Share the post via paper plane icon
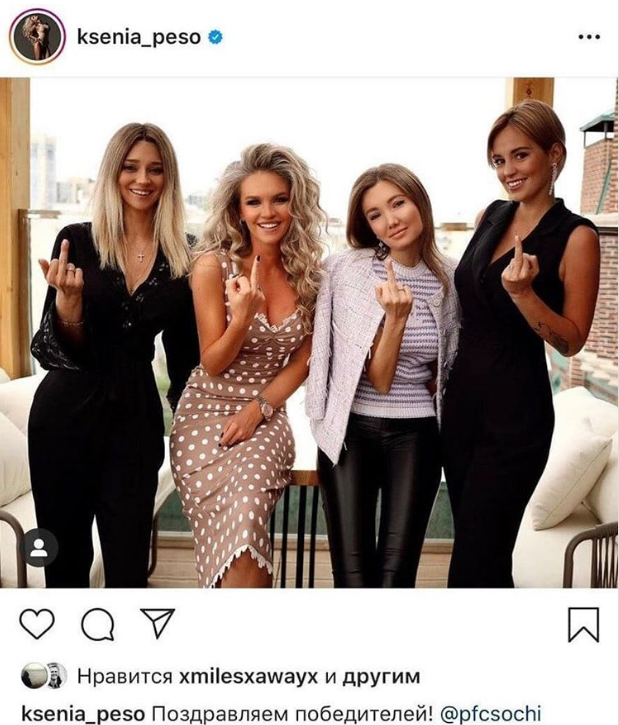The width and height of the screenshot is (619, 725). pos(157,623)
